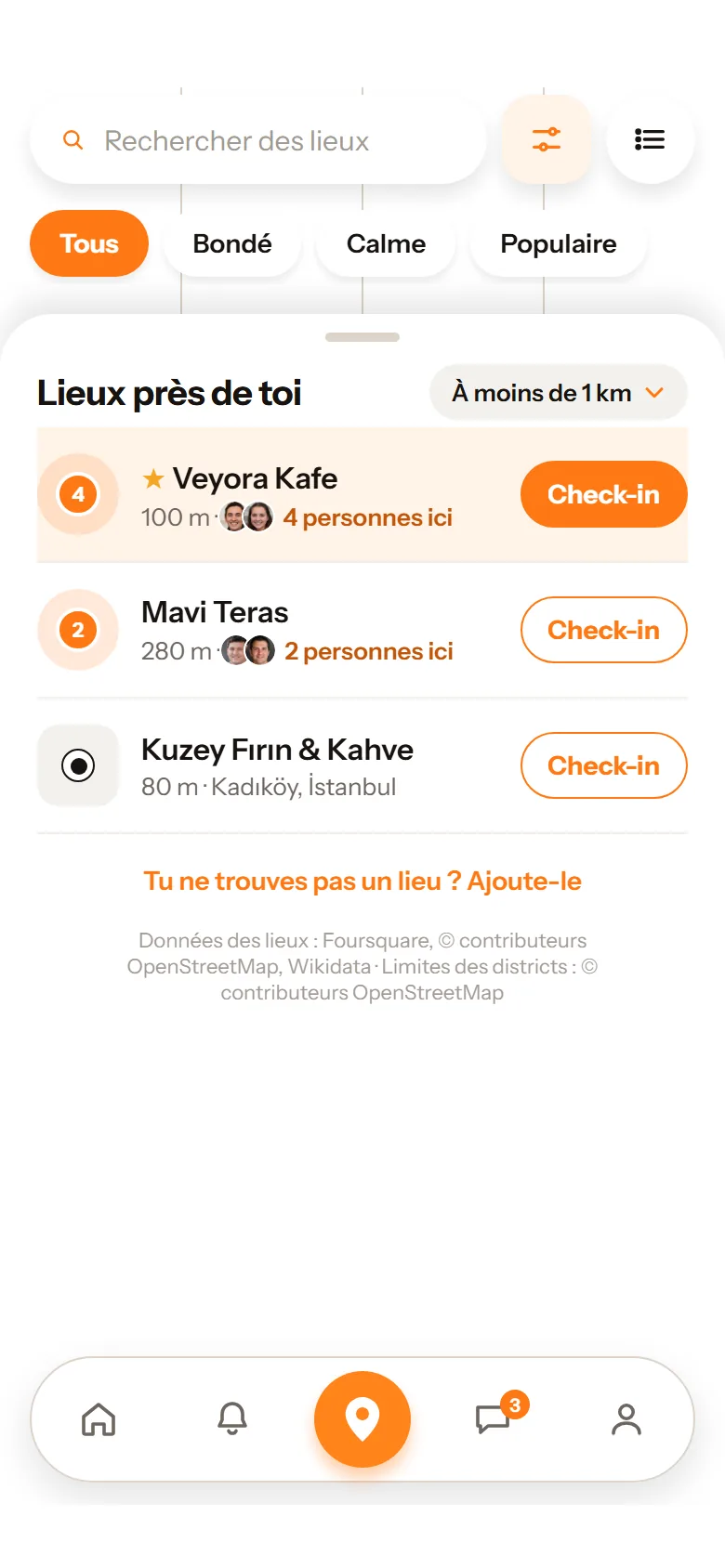725x1568 pixels.
Task: Open the profile tab
Action: click(x=626, y=1419)
